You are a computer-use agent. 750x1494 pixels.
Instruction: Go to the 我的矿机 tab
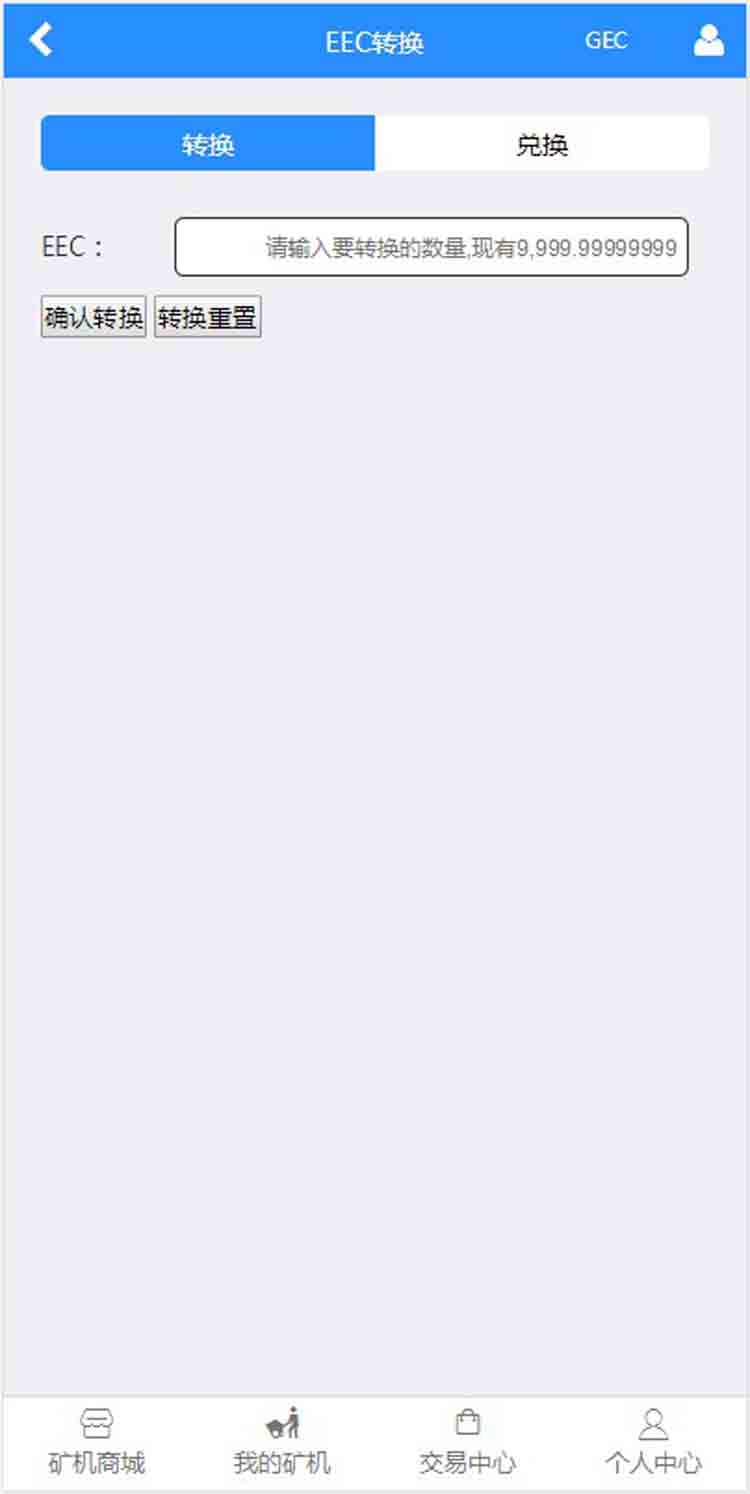[282, 1443]
